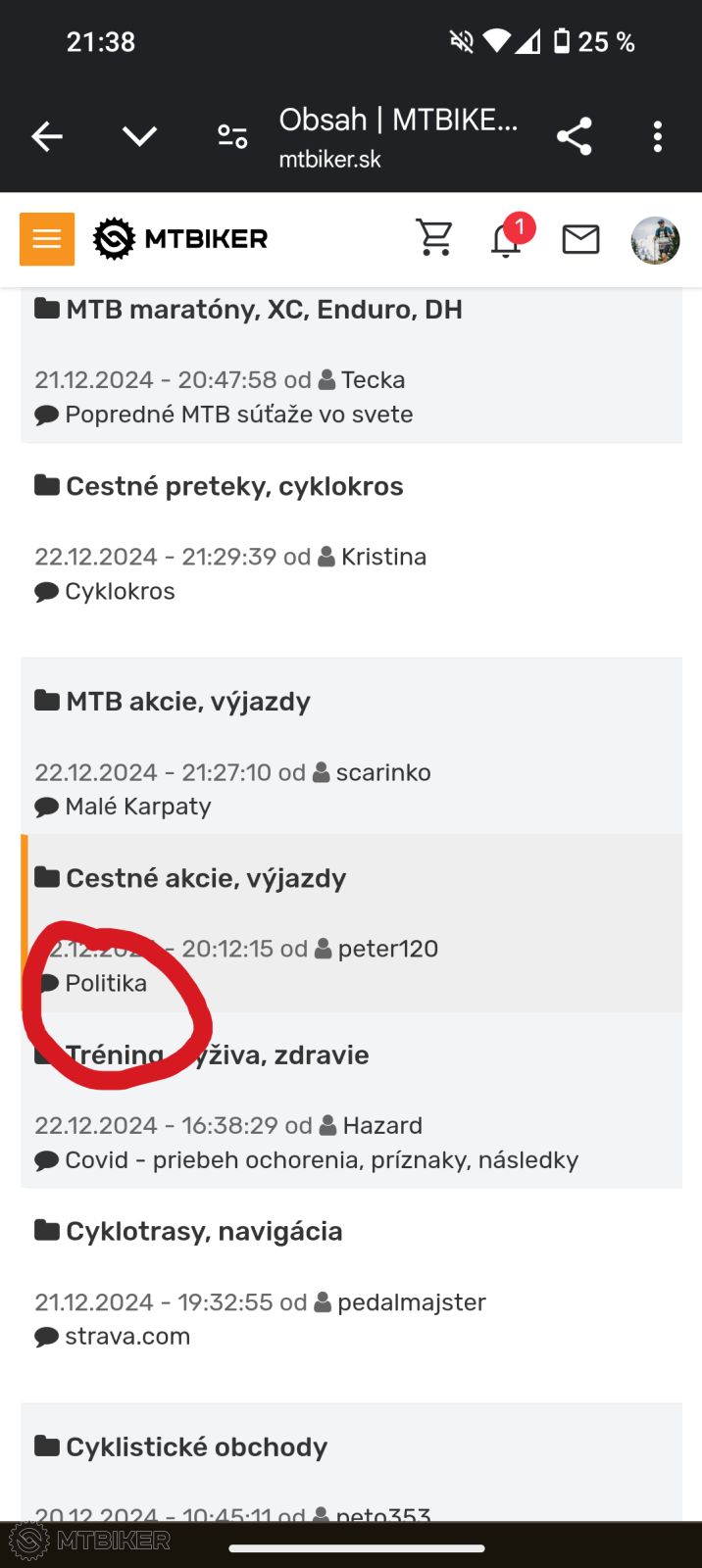The image size is (702, 1568).
Task: Go back using the browser arrow
Action: [47, 136]
